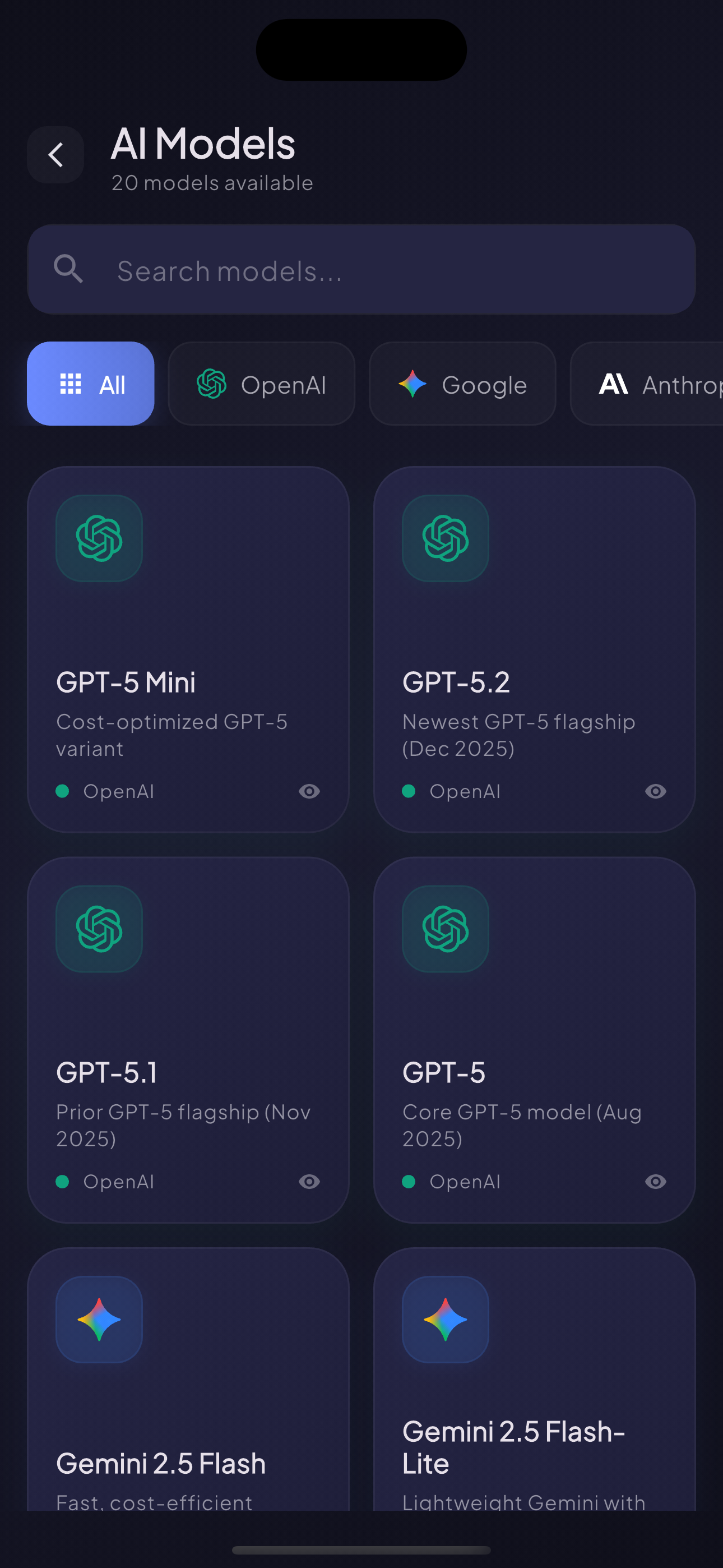Switch to the OpenAI filter tab
723x1568 pixels.
point(262,384)
